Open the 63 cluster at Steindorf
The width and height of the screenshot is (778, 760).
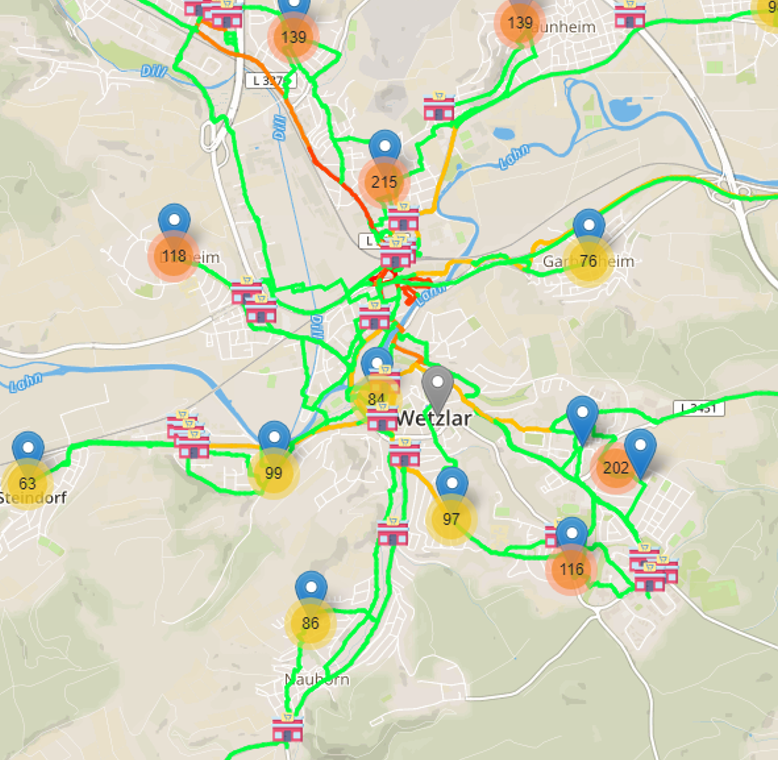pos(28,484)
